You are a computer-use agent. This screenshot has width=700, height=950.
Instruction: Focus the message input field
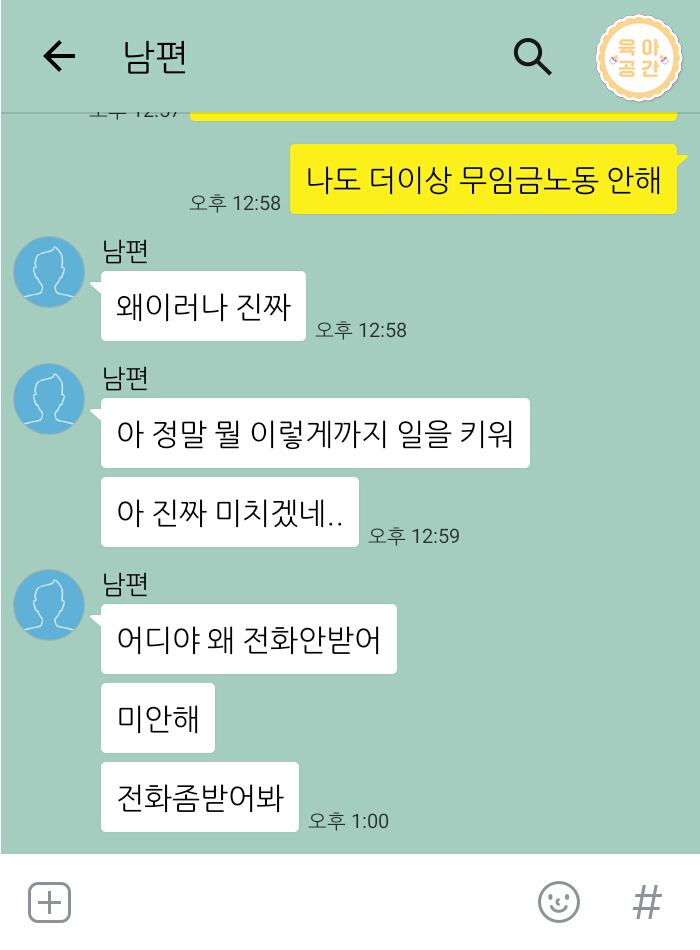300,902
